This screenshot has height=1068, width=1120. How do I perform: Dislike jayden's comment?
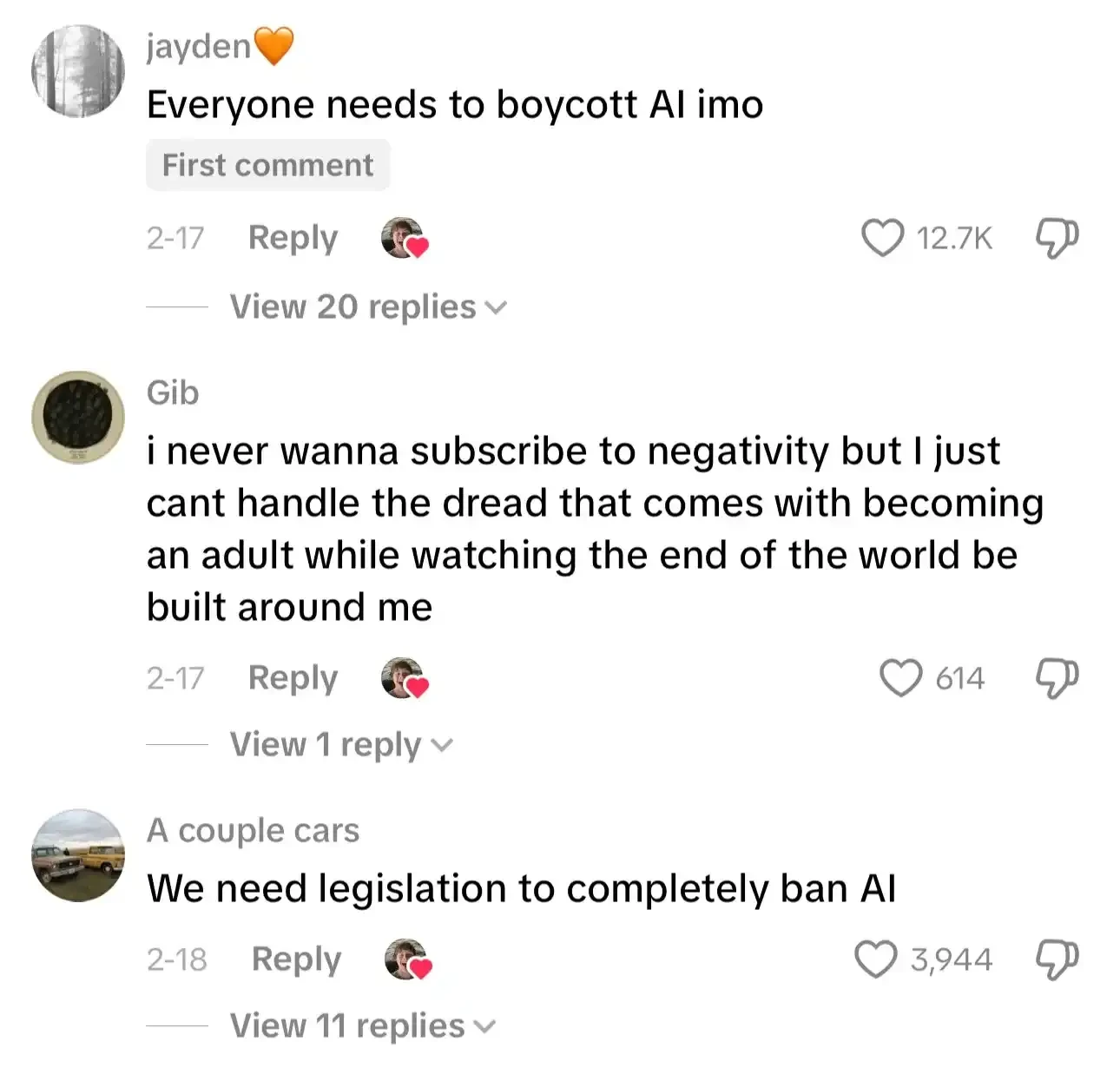(x=1057, y=238)
